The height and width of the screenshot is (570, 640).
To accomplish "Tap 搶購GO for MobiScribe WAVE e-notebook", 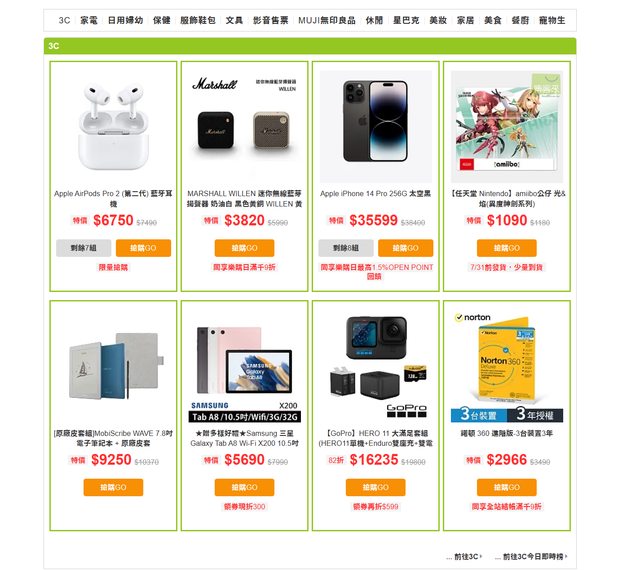I will [113, 487].
